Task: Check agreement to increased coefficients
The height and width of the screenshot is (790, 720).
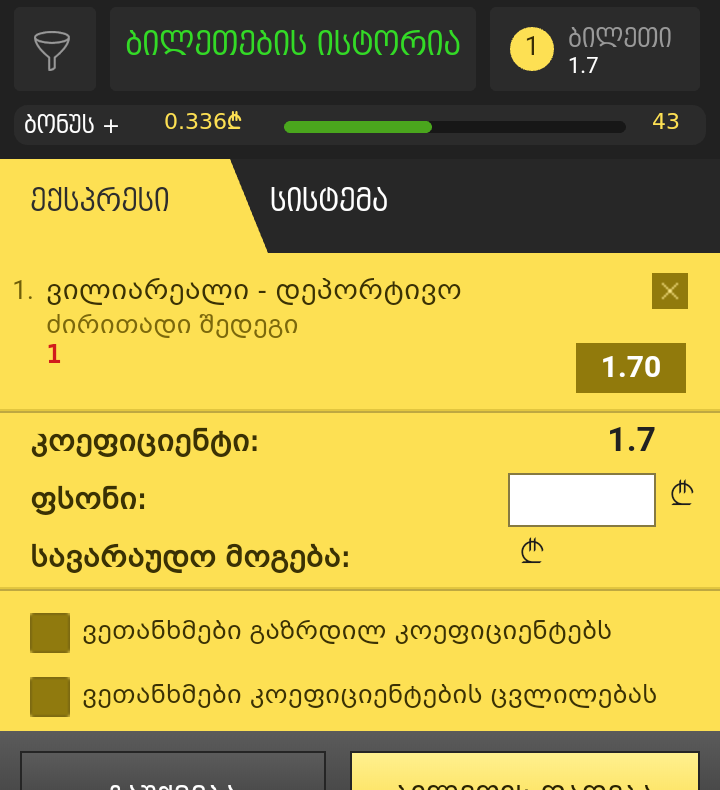Action: [x=50, y=633]
